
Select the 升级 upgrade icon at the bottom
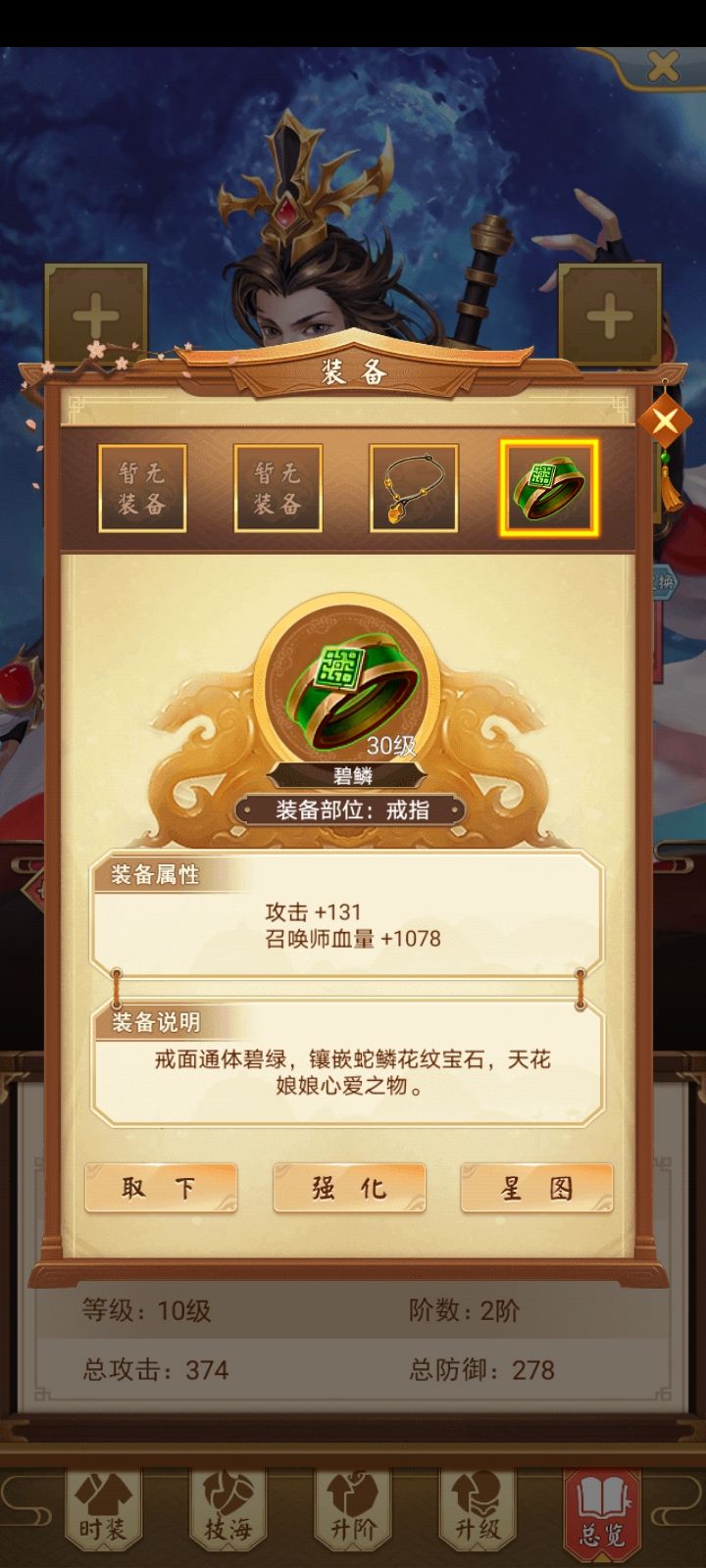475,1509
